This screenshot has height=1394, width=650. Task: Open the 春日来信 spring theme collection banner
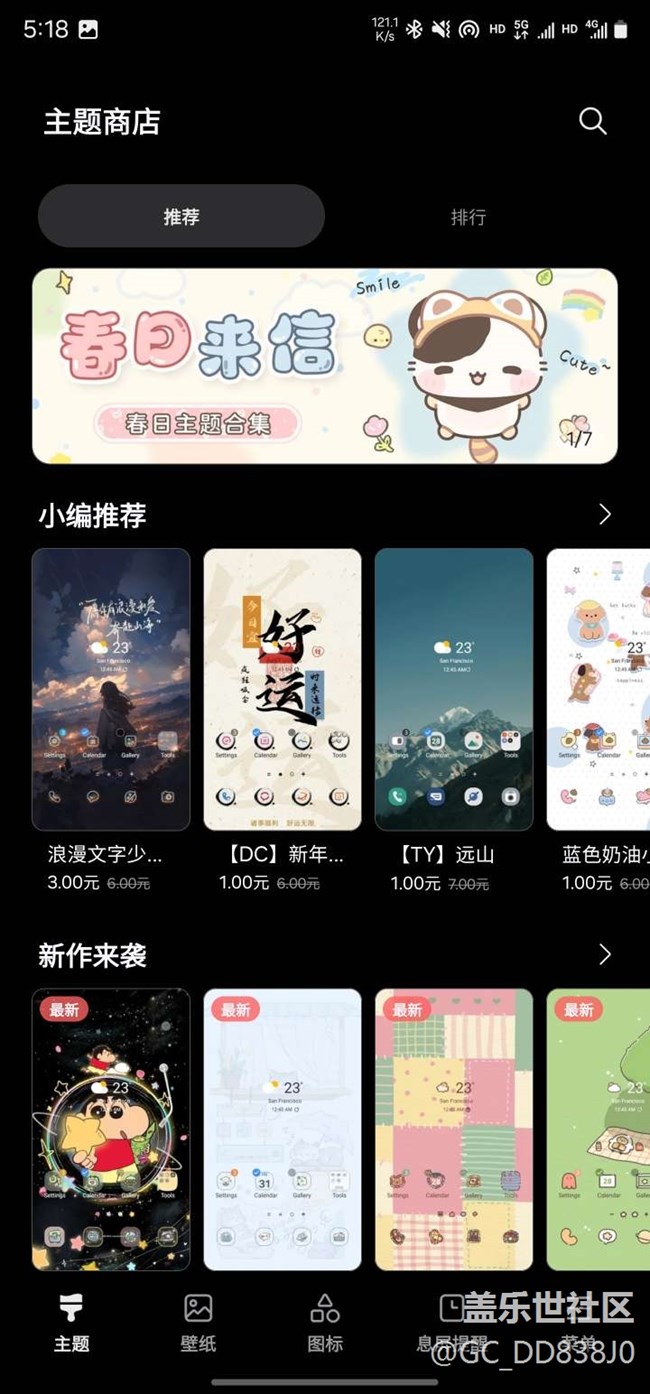click(x=325, y=366)
